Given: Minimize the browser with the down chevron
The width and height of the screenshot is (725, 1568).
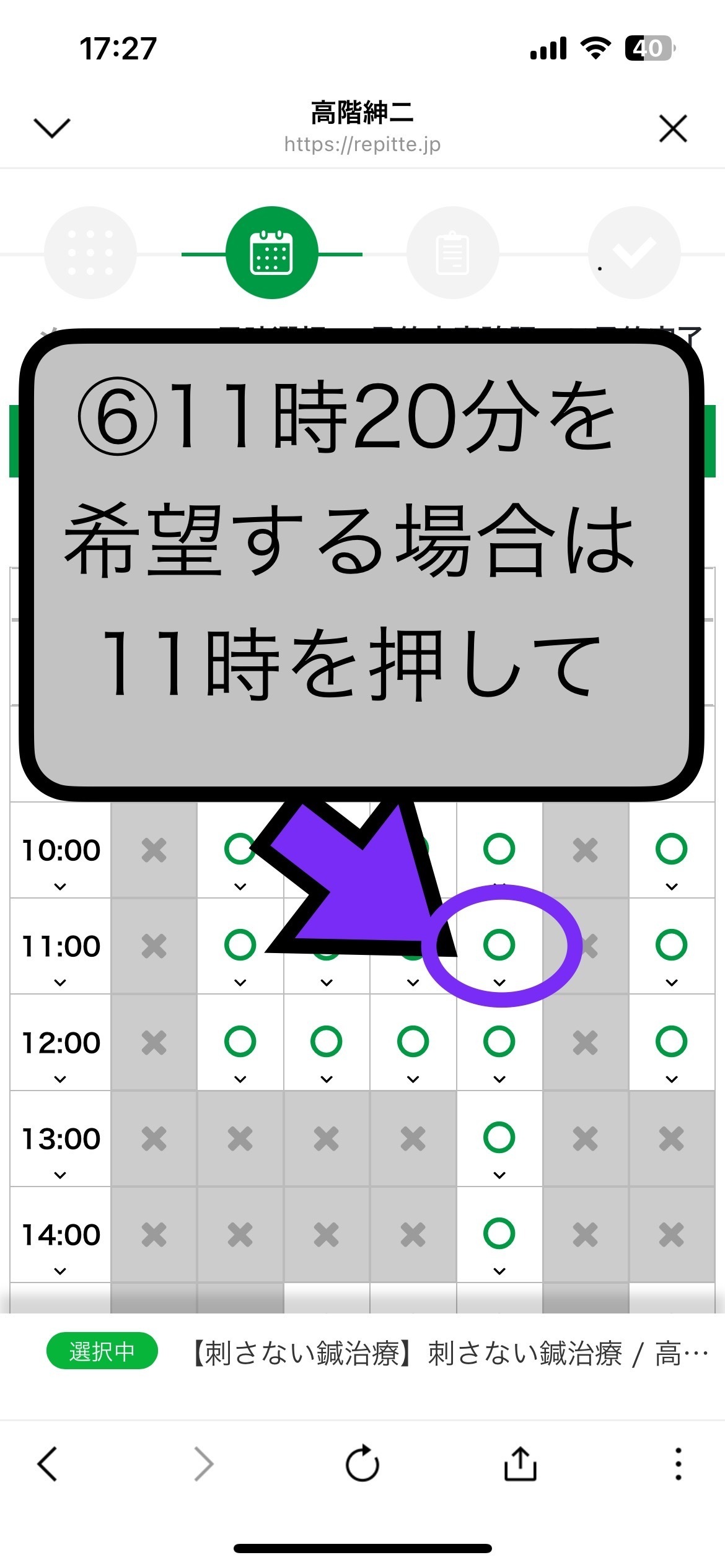Looking at the screenshot, I should pyautogui.click(x=52, y=128).
